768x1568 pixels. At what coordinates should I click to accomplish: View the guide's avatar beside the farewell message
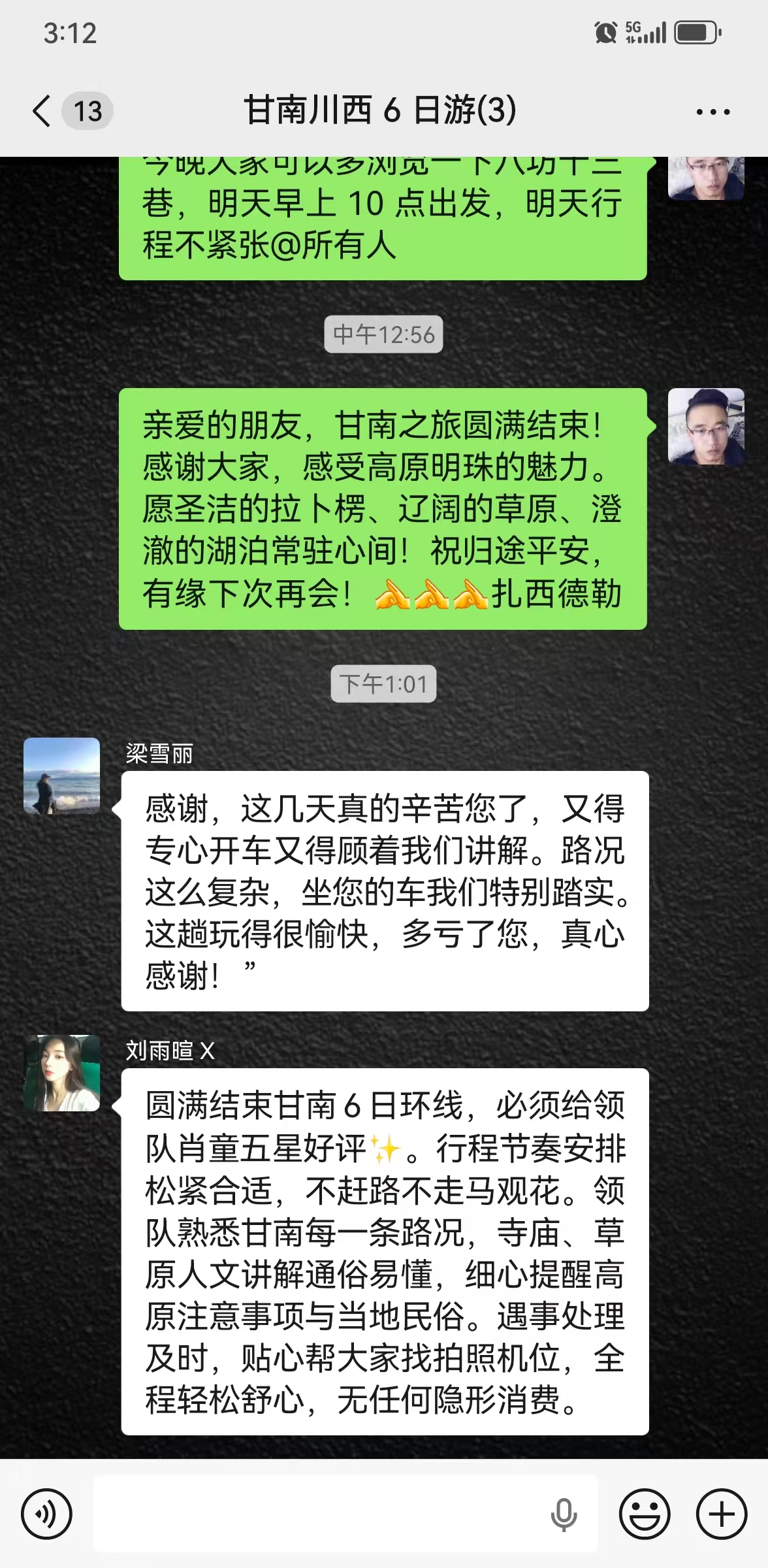point(706,427)
